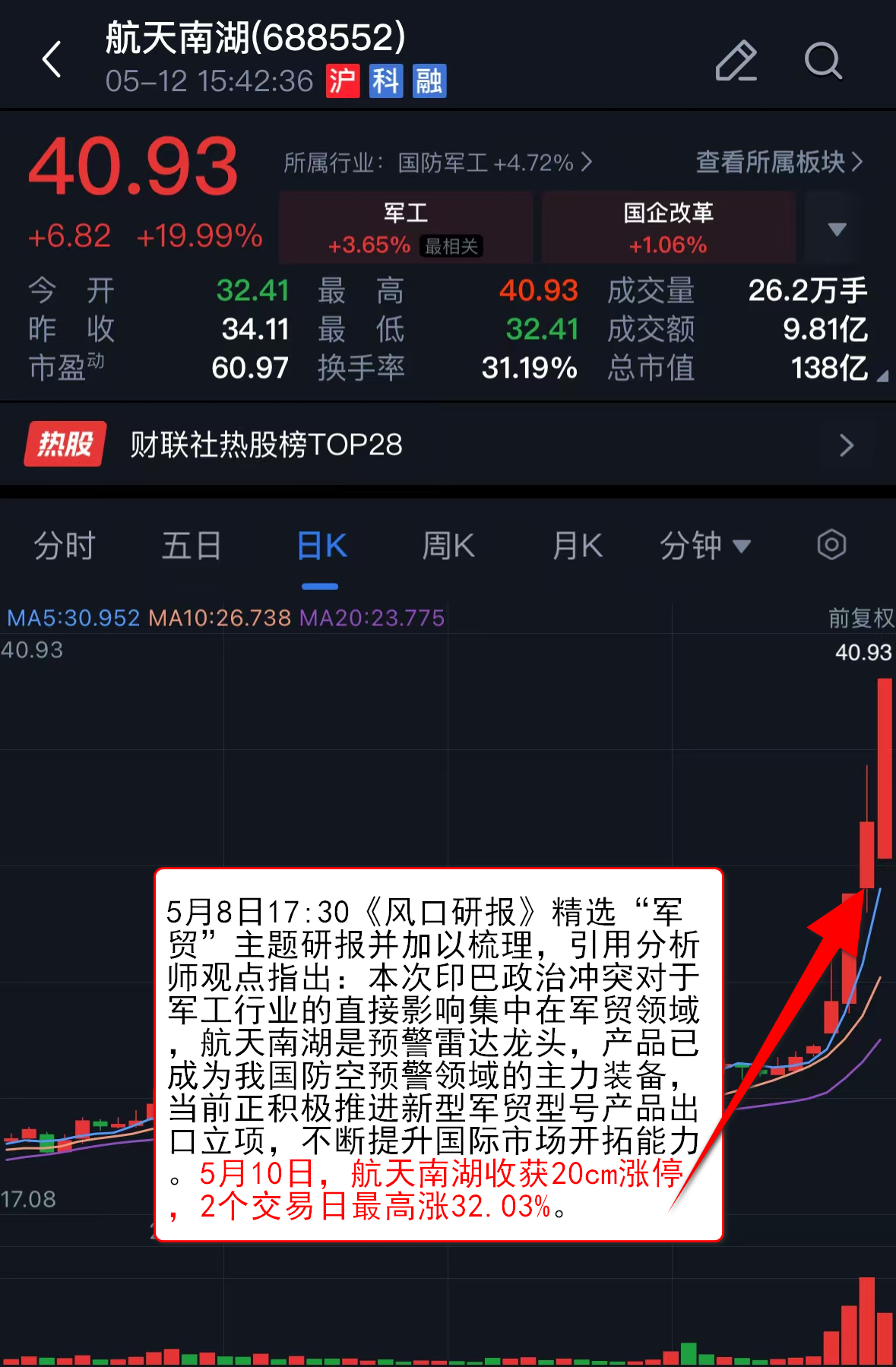Tap 查看所属板块

click(x=779, y=162)
